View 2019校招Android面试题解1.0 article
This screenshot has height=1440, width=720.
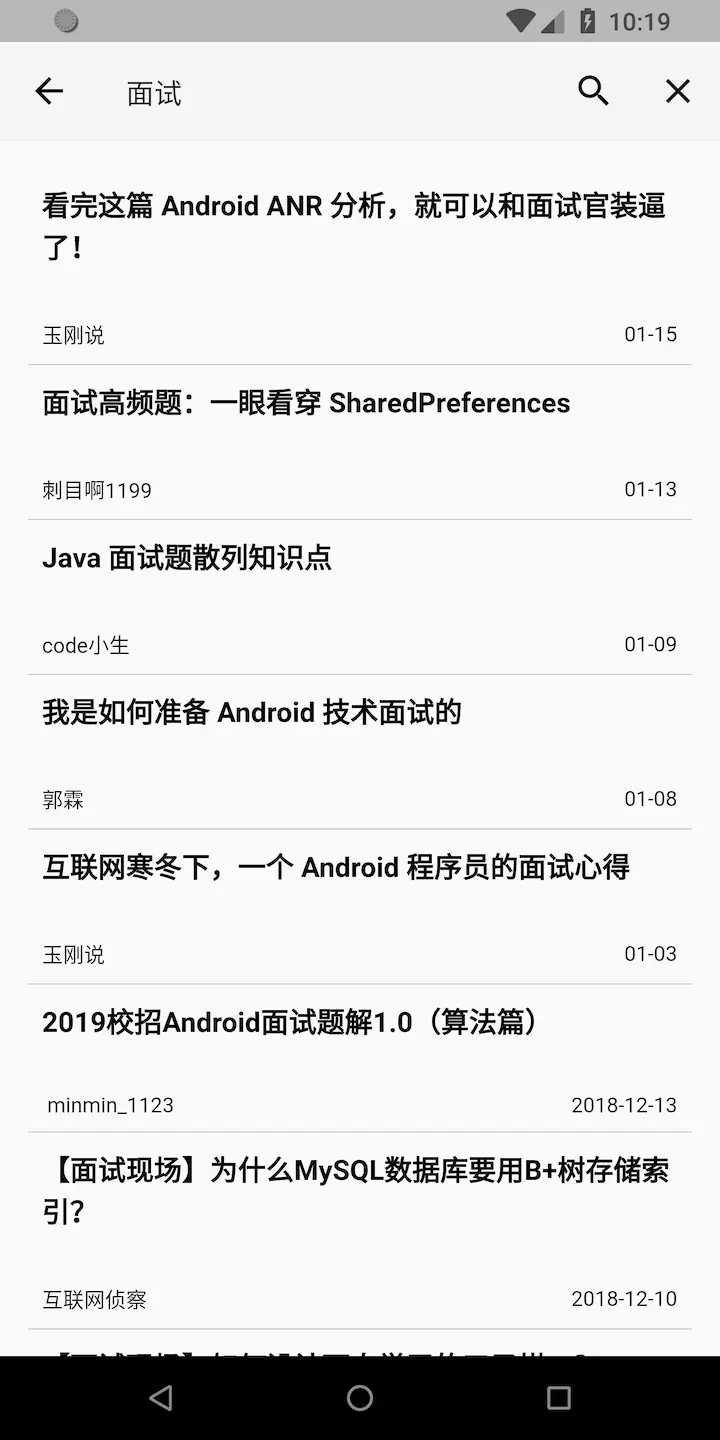[292, 1022]
